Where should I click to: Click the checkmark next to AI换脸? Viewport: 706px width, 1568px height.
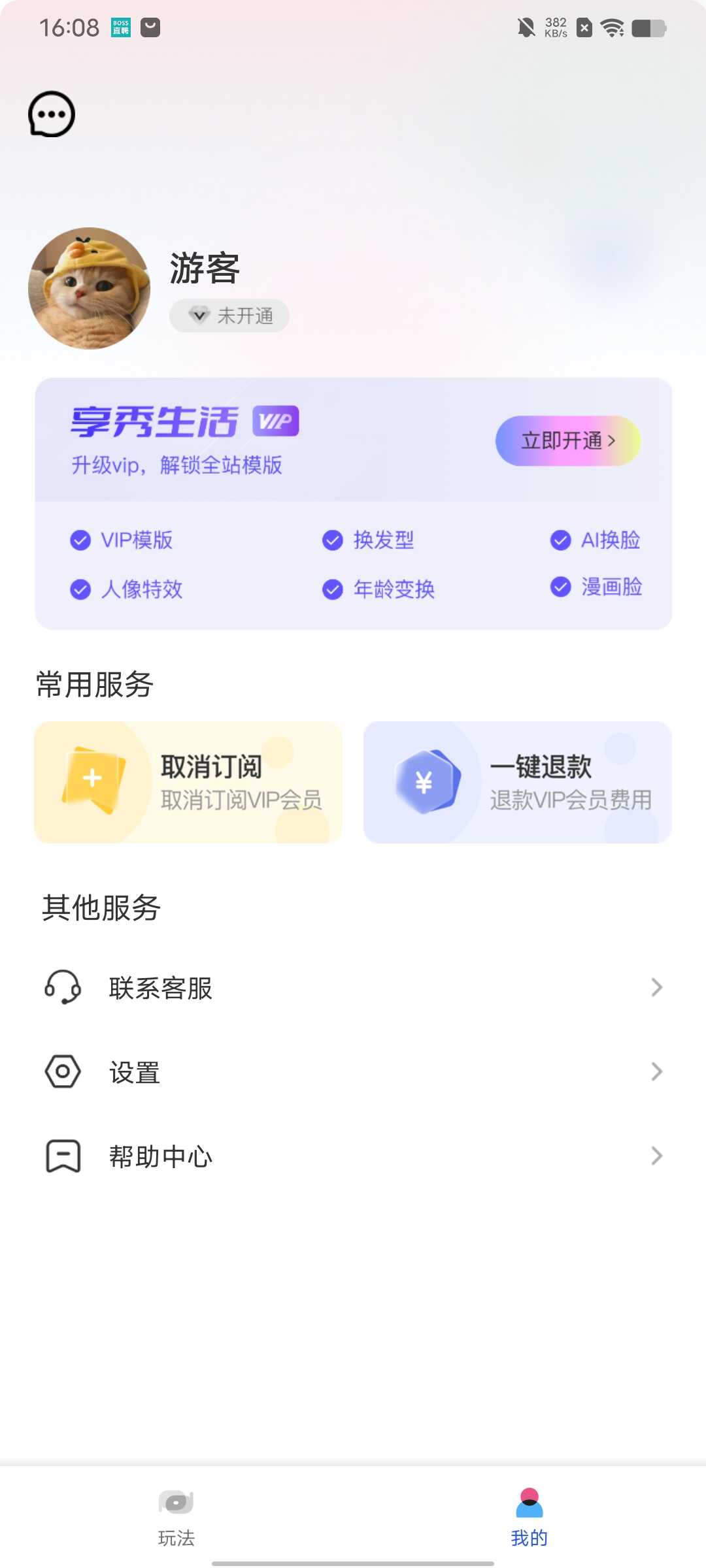pyautogui.click(x=560, y=540)
